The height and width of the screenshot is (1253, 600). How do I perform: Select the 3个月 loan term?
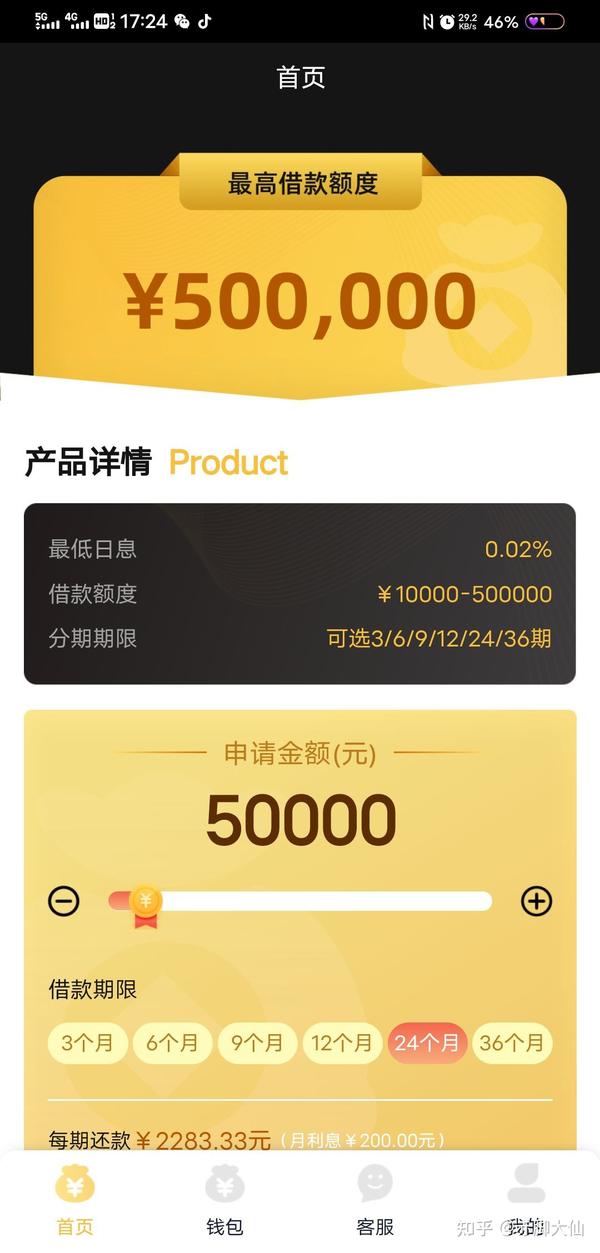88,1043
